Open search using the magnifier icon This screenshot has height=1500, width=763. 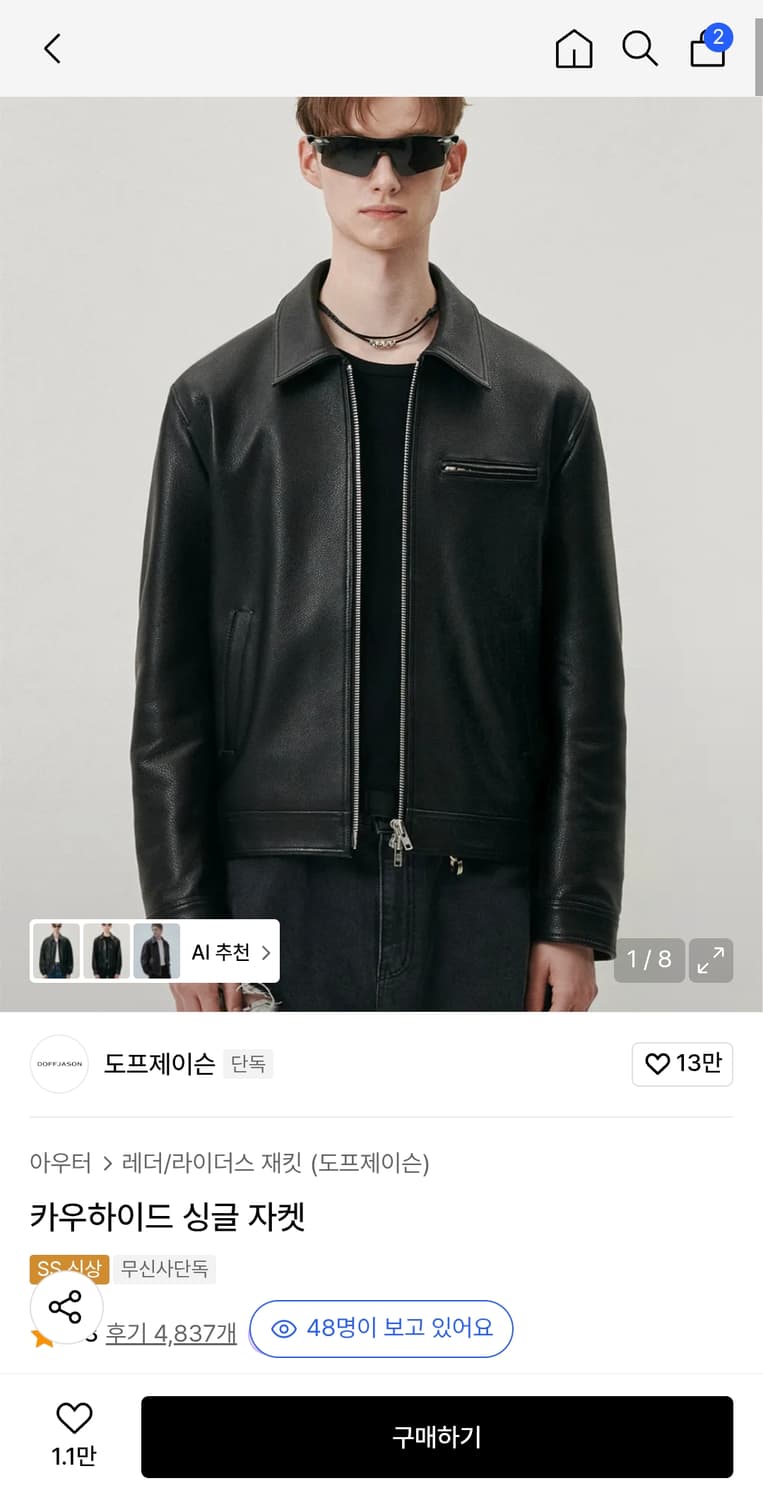(x=640, y=48)
